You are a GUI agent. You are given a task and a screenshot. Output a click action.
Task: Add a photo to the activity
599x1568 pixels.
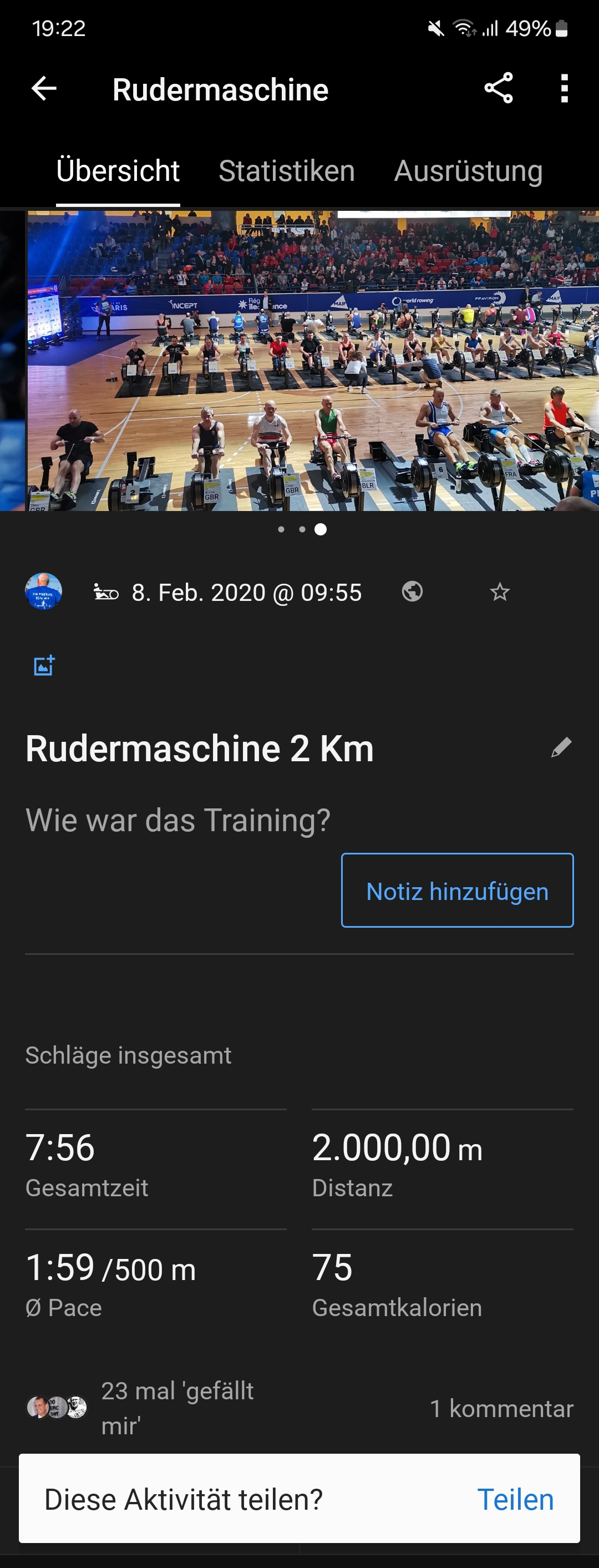pos(44,665)
